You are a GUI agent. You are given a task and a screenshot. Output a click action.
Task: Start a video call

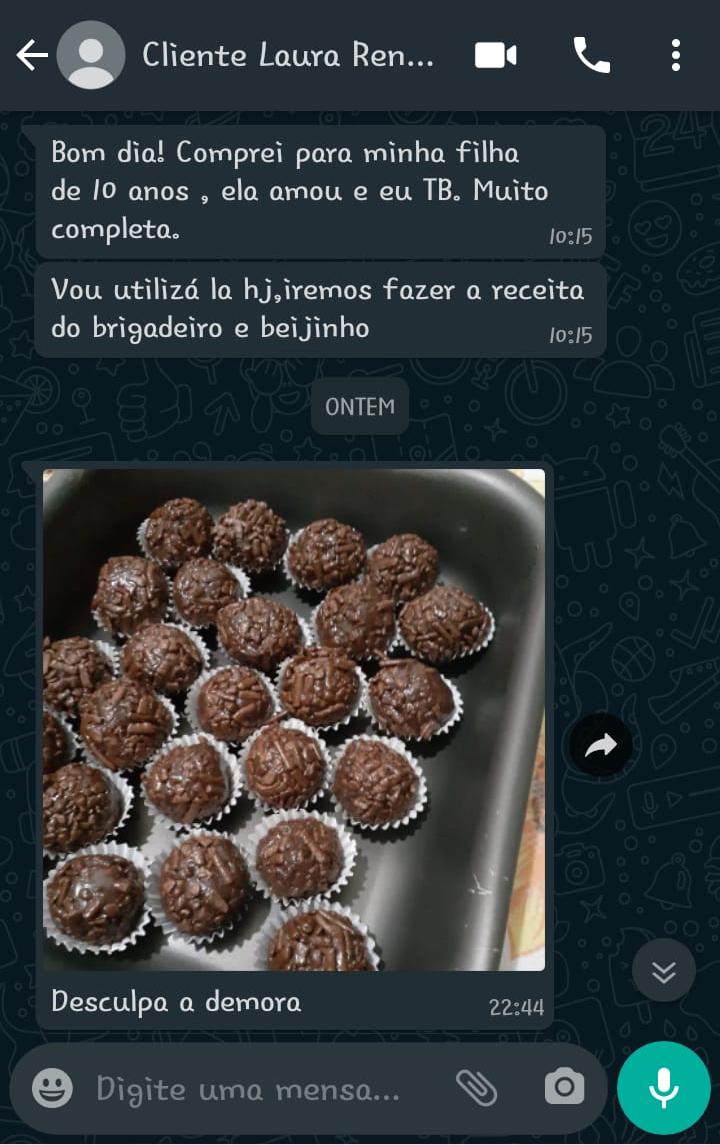494,55
